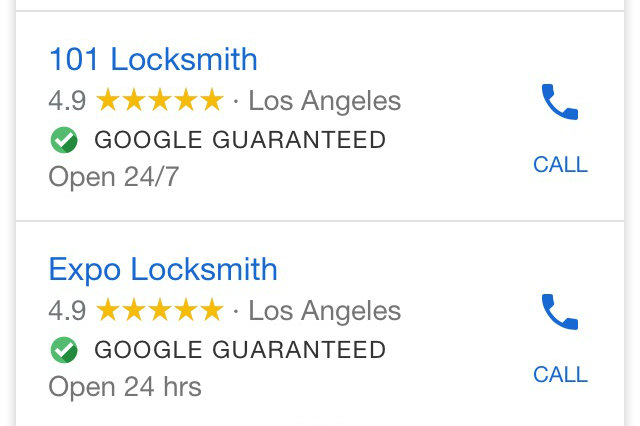This screenshot has height=426, width=640.
Task: Open the Expo Locksmith listing
Action: click(163, 270)
